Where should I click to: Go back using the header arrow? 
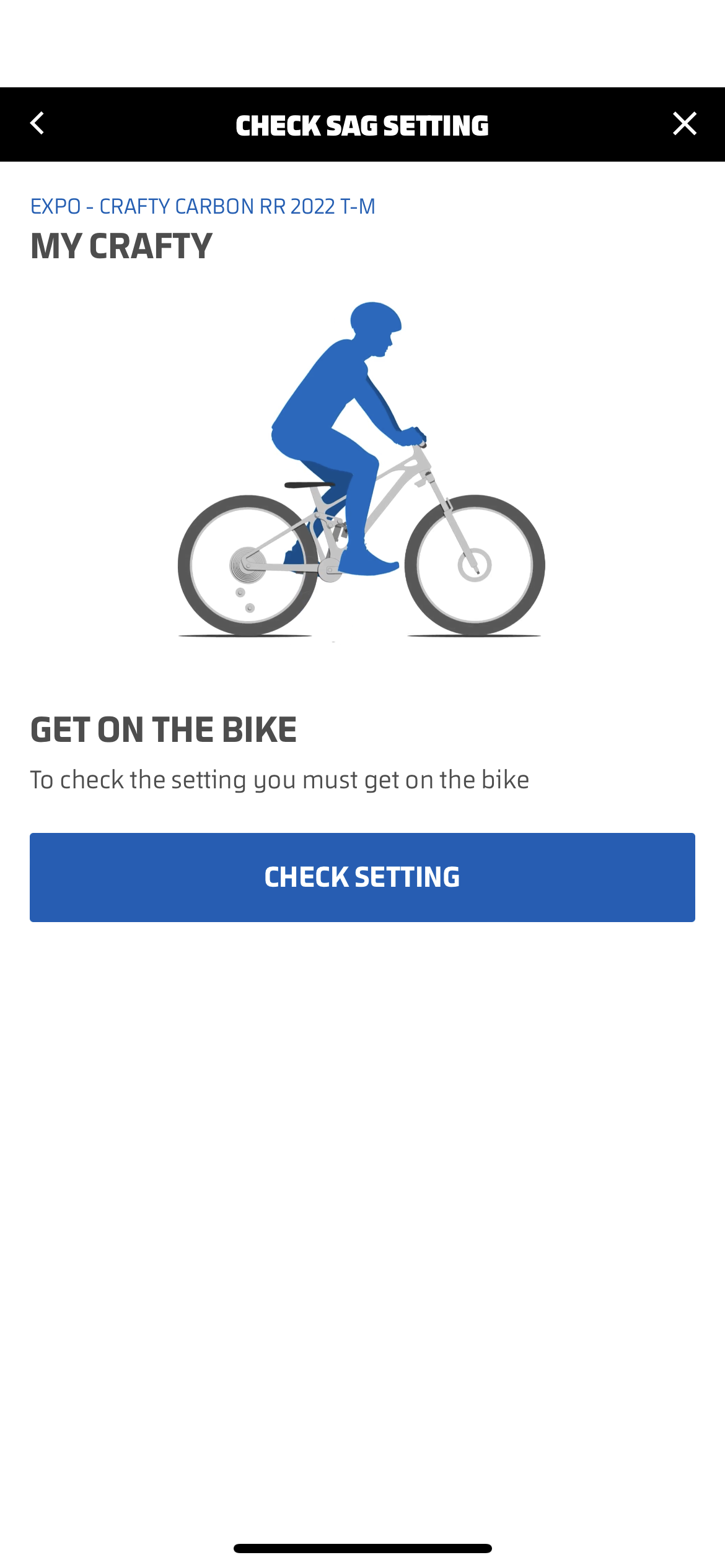click(x=38, y=124)
